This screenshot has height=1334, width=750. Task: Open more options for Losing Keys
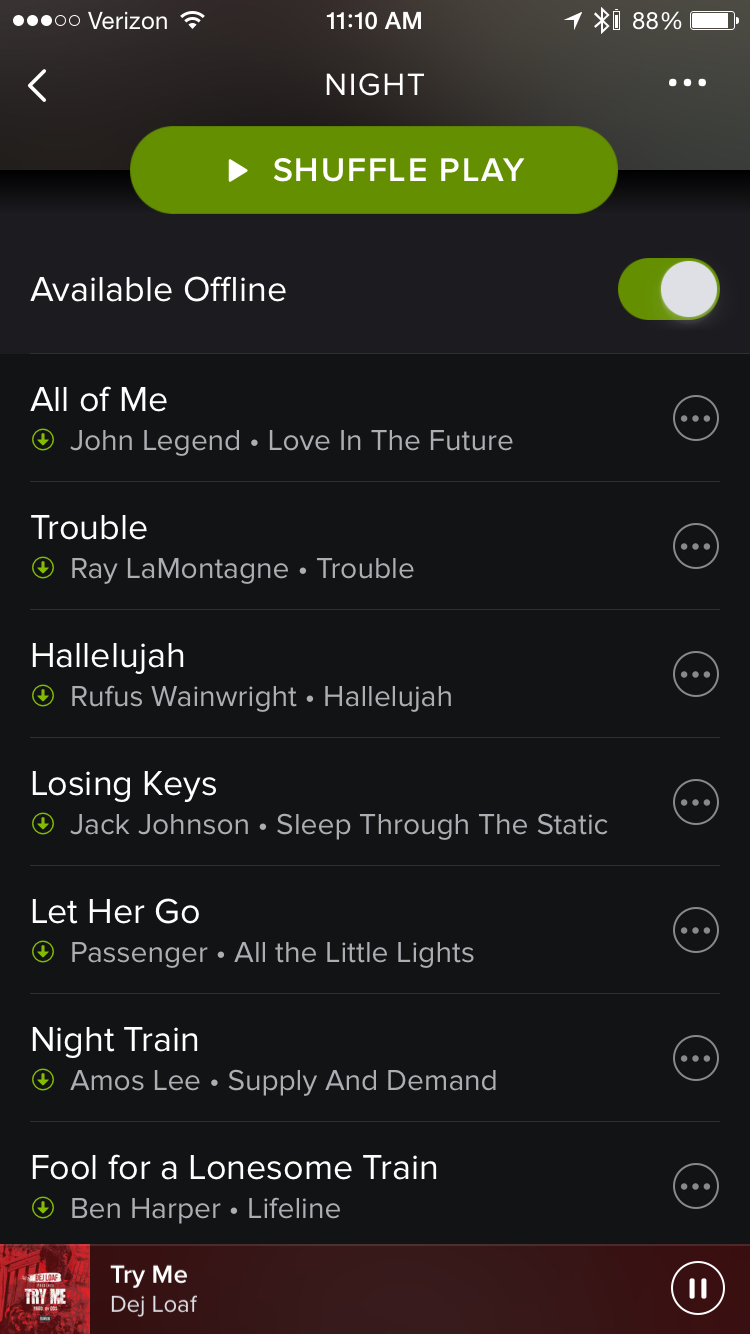695,802
